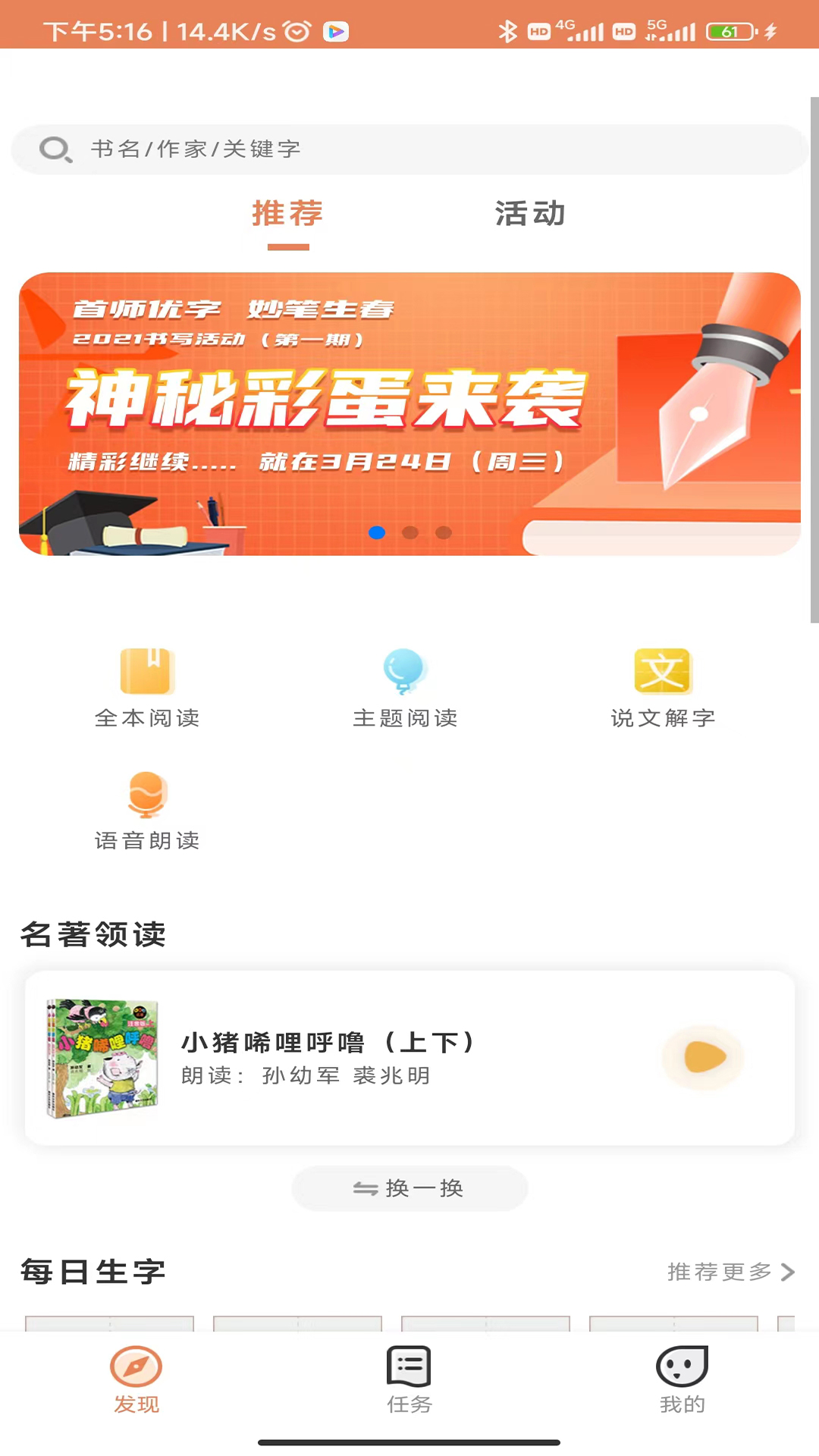The image size is (819, 1456).
Task: Select the second carousel indicator dot
Action: click(x=410, y=533)
